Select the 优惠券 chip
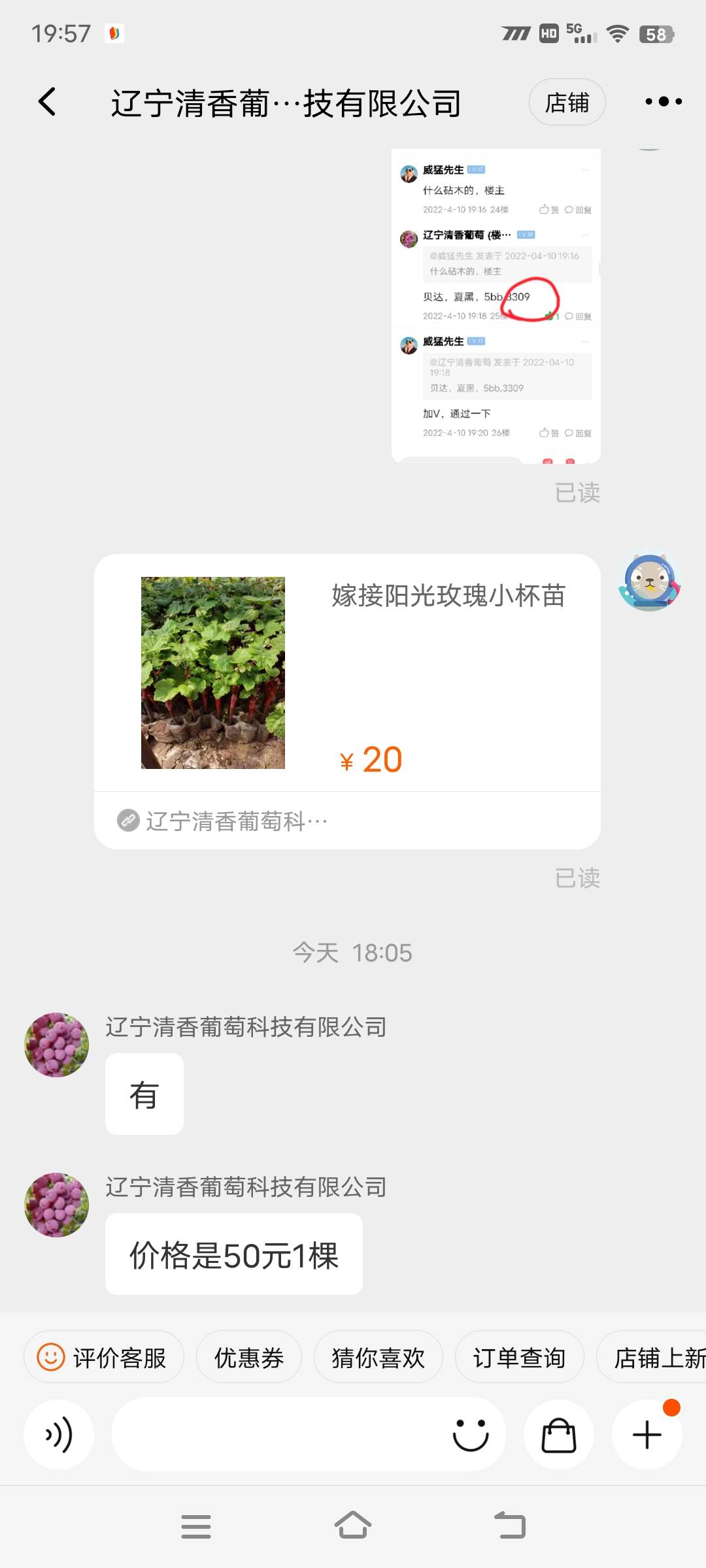706x1568 pixels. point(249,1358)
